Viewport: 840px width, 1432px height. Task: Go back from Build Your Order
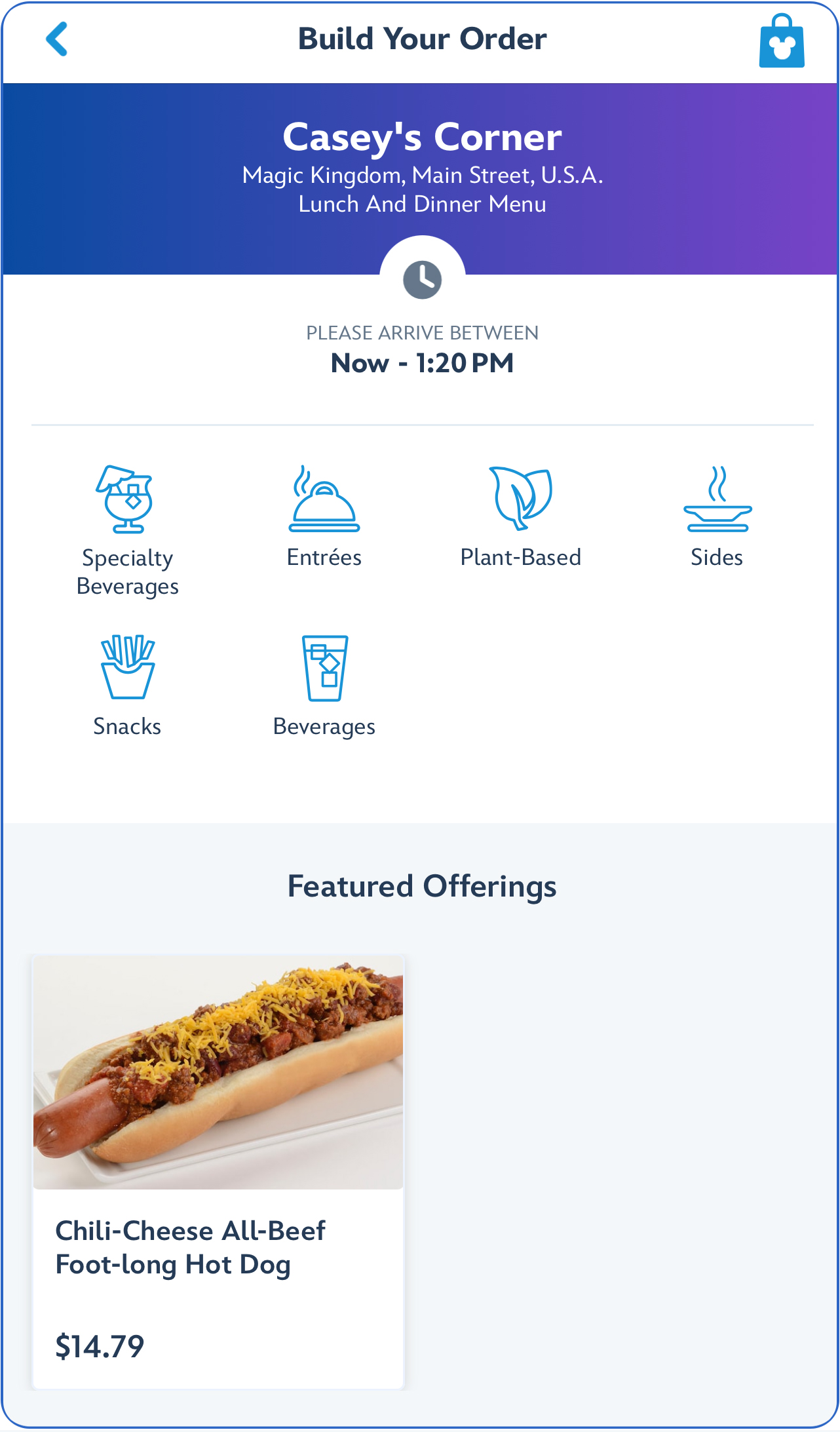coord(57,39)
